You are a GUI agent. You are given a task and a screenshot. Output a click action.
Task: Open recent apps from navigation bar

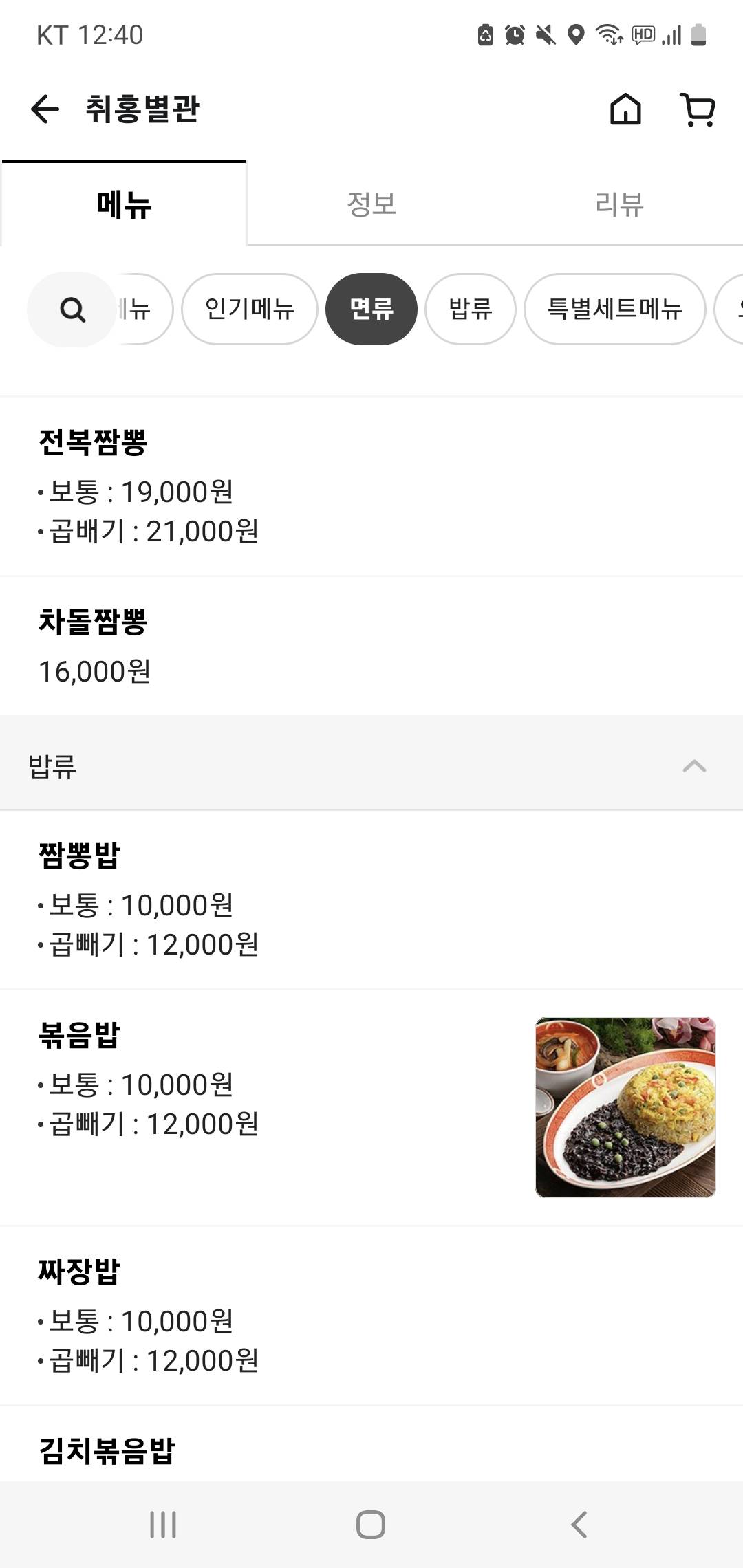tap(163, 1525)
